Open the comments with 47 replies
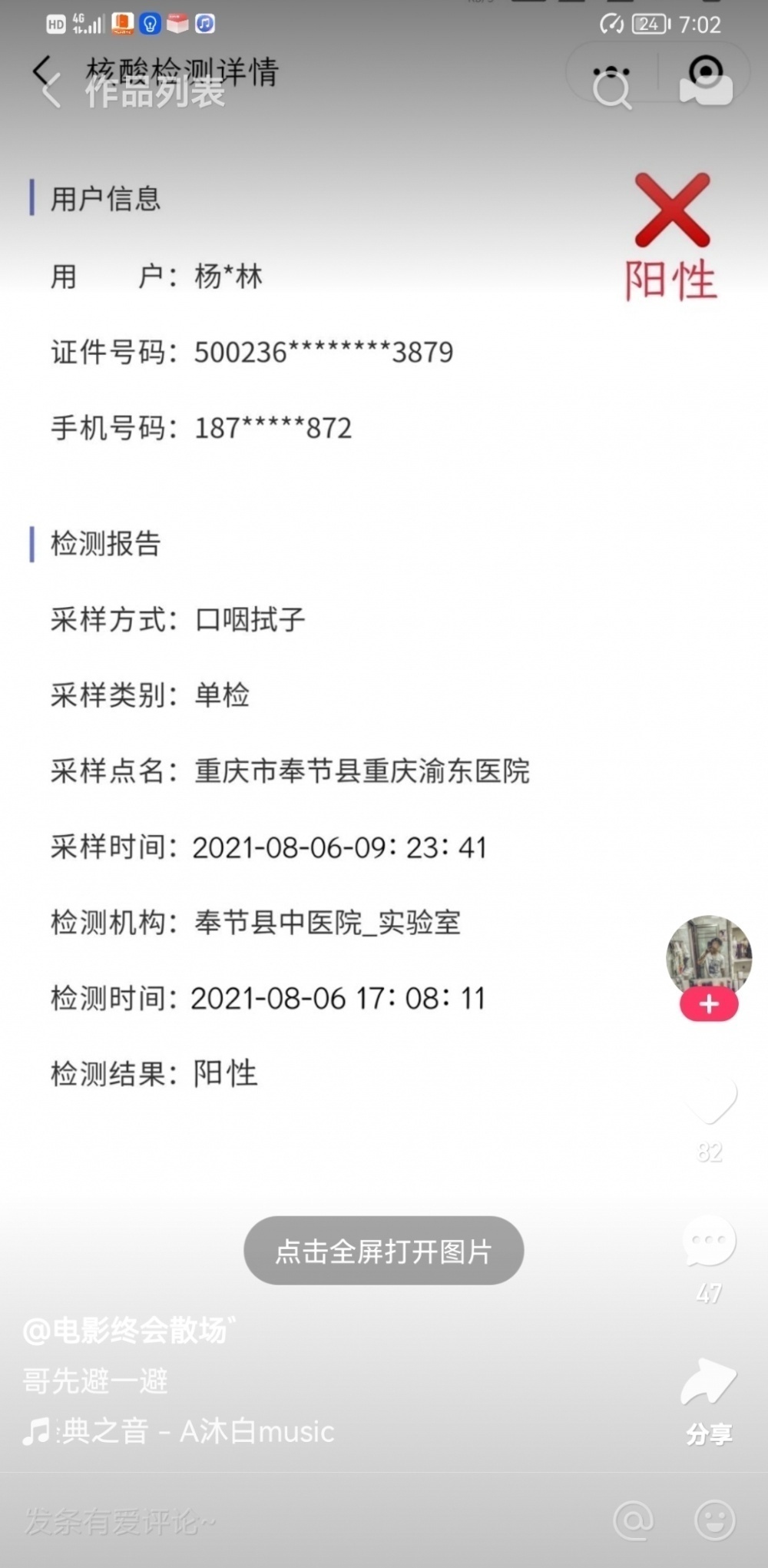The height and width of the screenshot is (1568, 768). tap(709, 1241)
